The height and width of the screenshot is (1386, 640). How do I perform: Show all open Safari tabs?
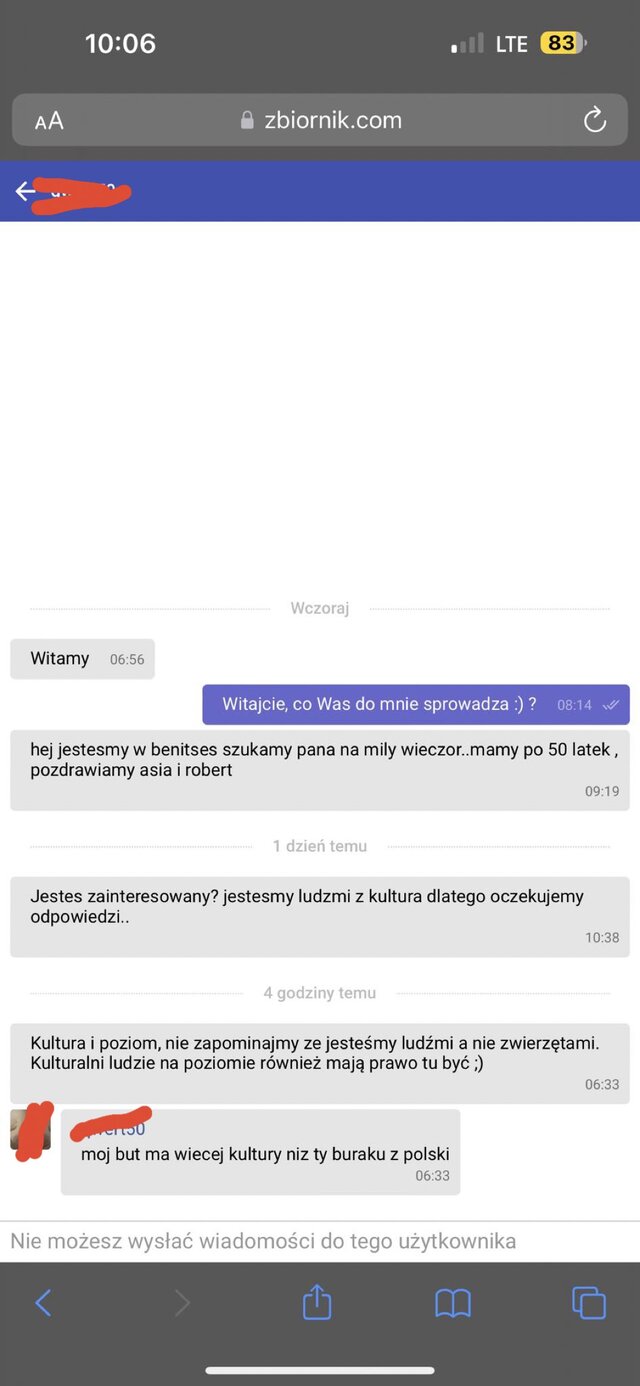pos(588,1302)
